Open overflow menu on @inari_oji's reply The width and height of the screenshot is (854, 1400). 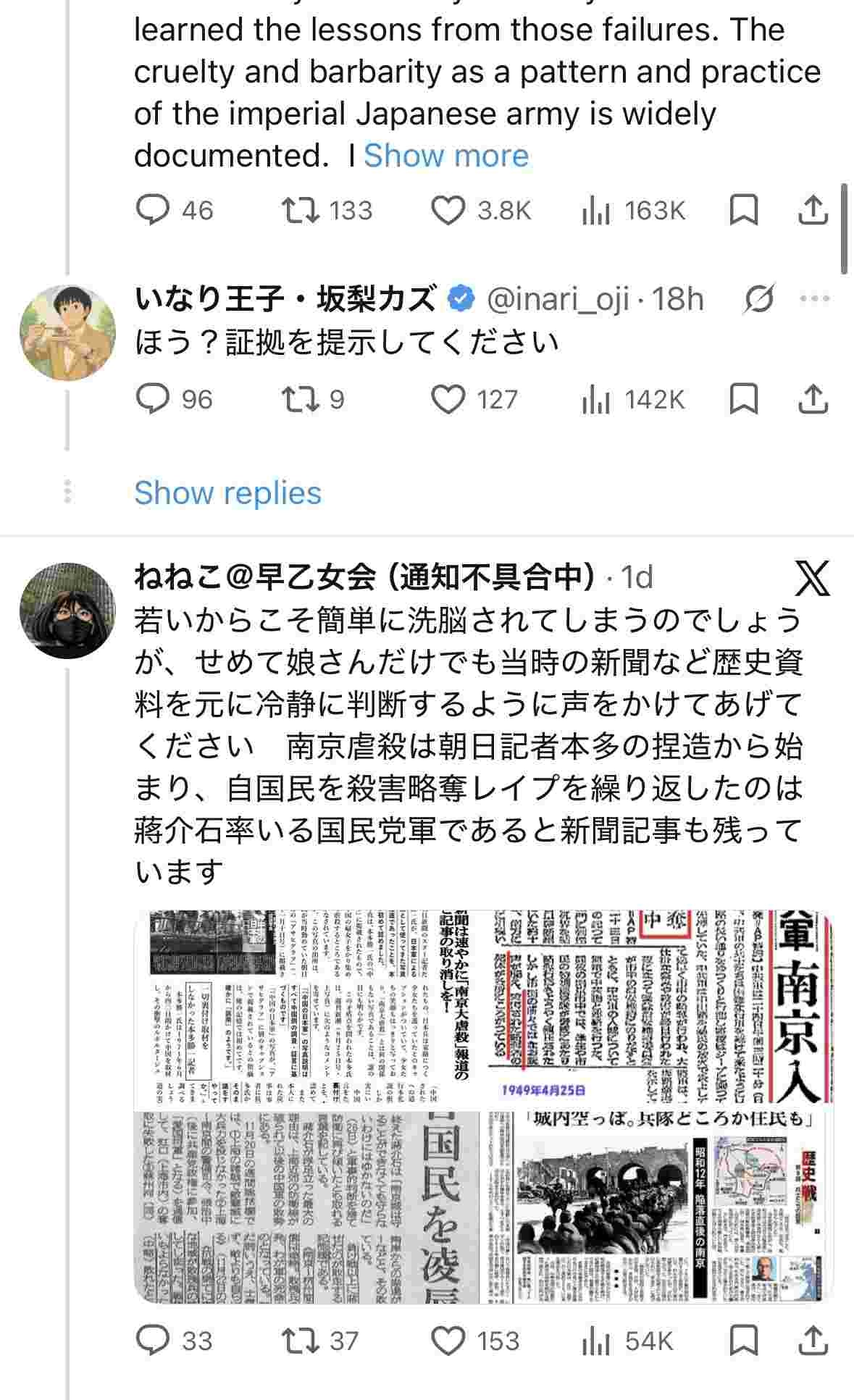point(814,298)
